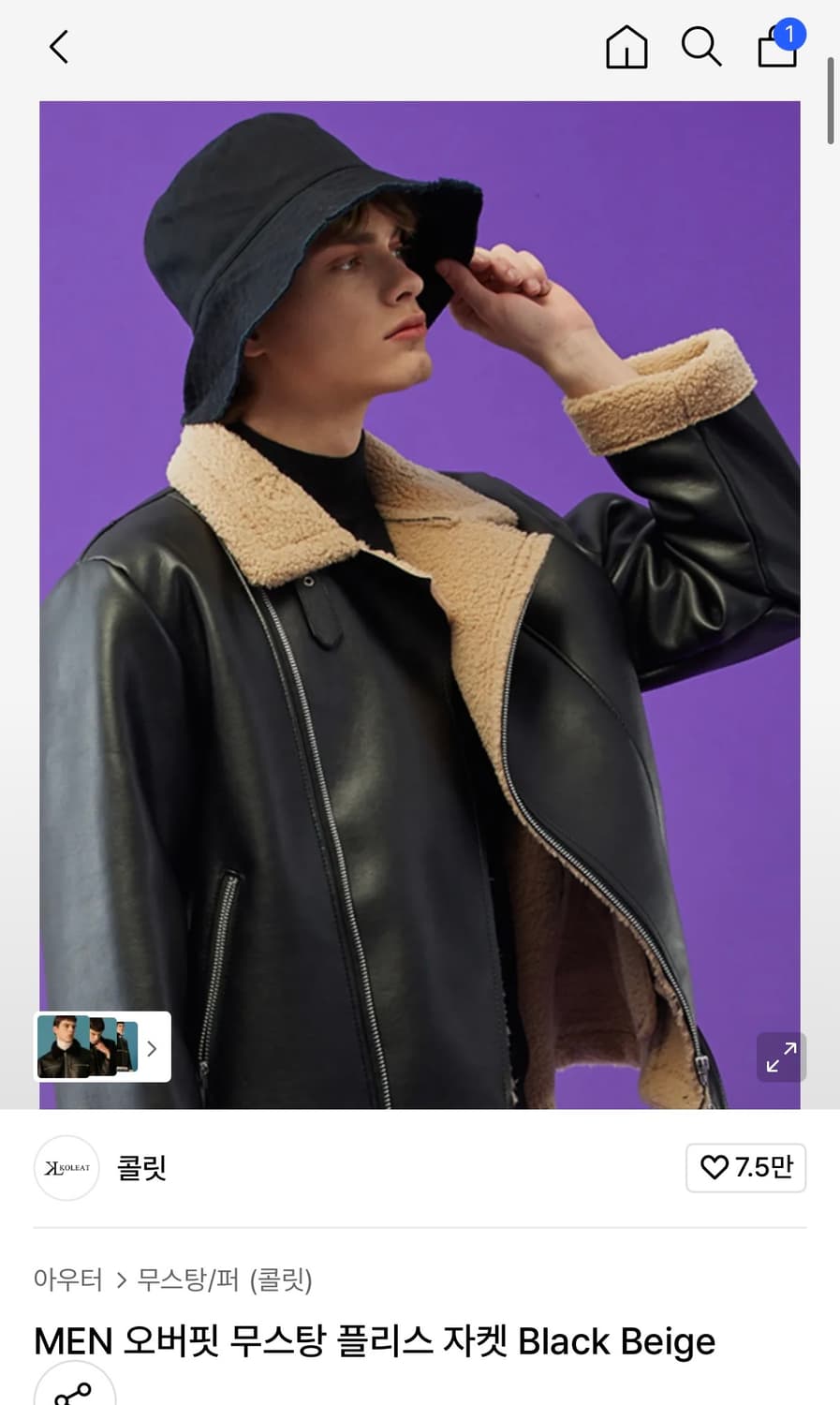Open the shopping bag with 1 item
This screenshot has width=840, height=1405.
tap(775, 49)
